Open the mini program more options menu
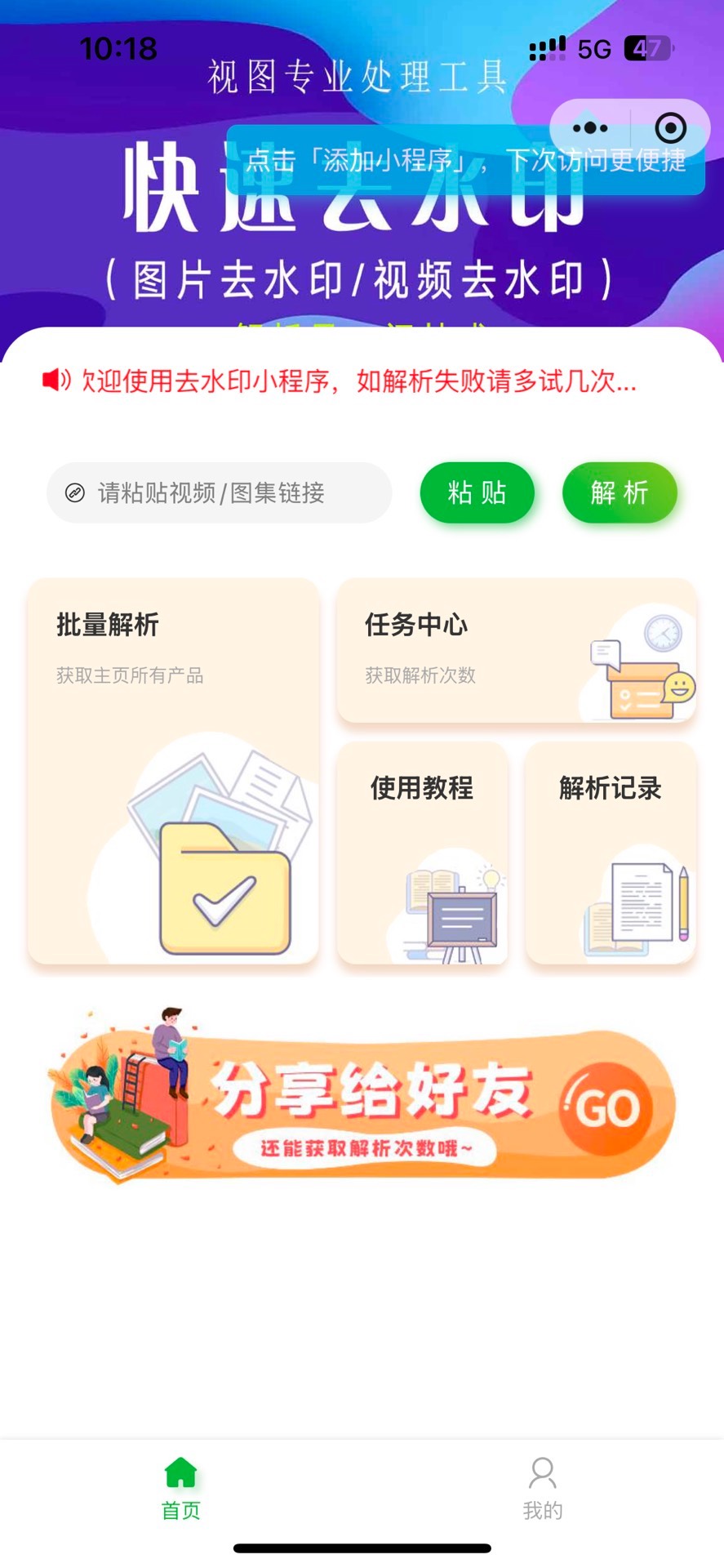The height and width of the screenshot is (1568, 724). tap(590, 128)
